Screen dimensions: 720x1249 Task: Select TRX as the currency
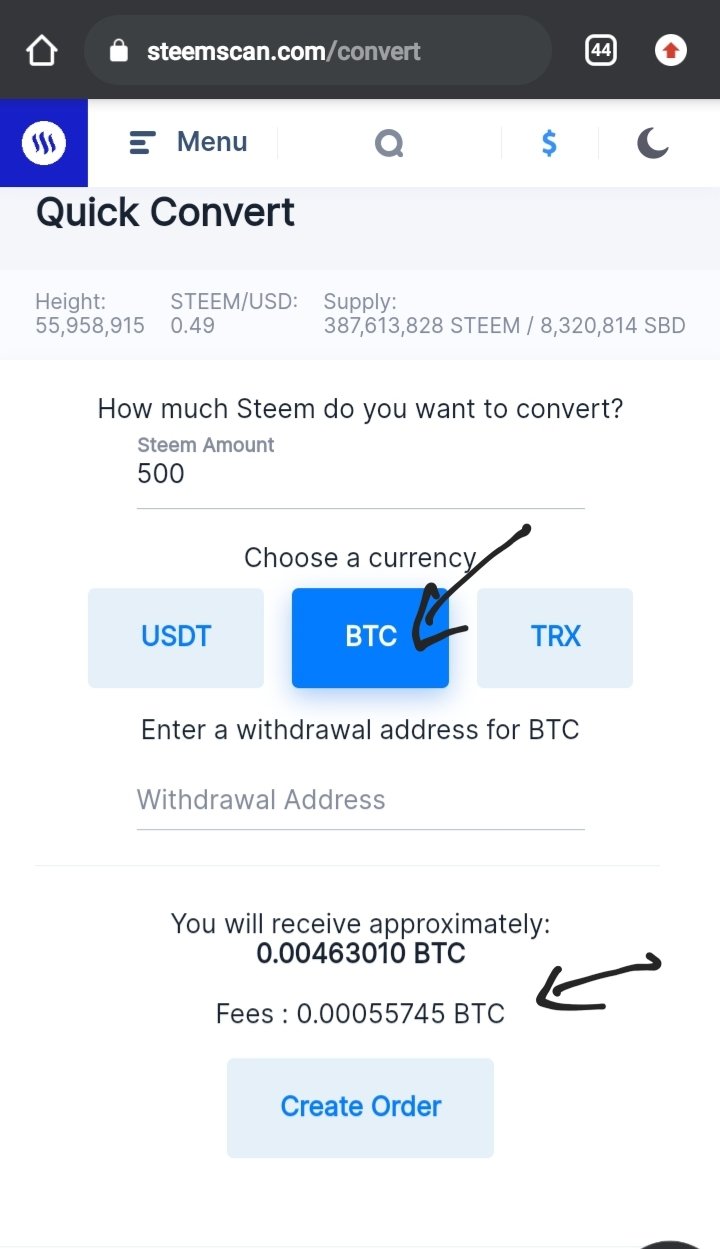coord(555,637)
